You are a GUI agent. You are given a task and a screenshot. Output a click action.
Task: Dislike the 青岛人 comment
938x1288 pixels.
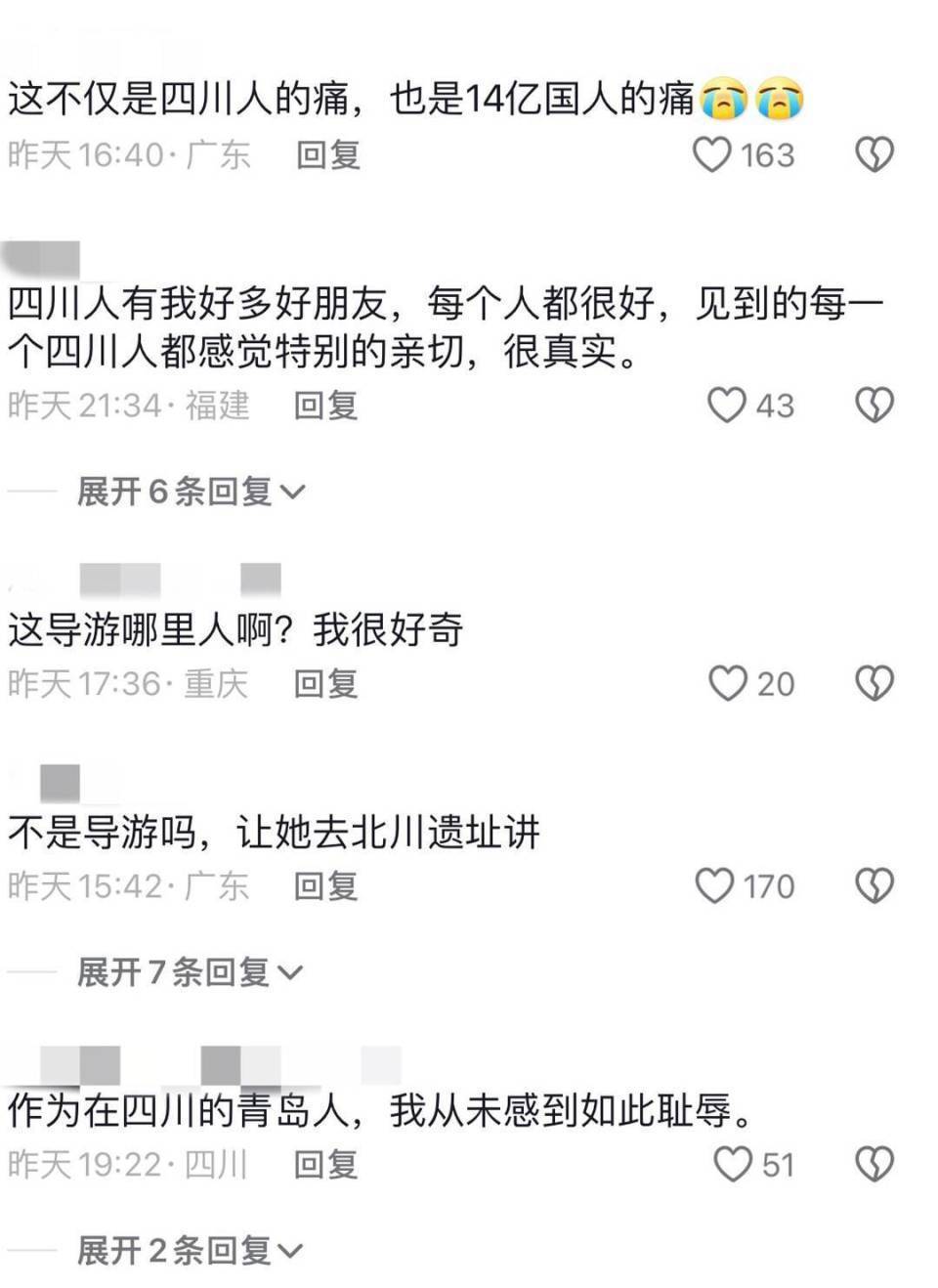click(x=874, y=1164)
